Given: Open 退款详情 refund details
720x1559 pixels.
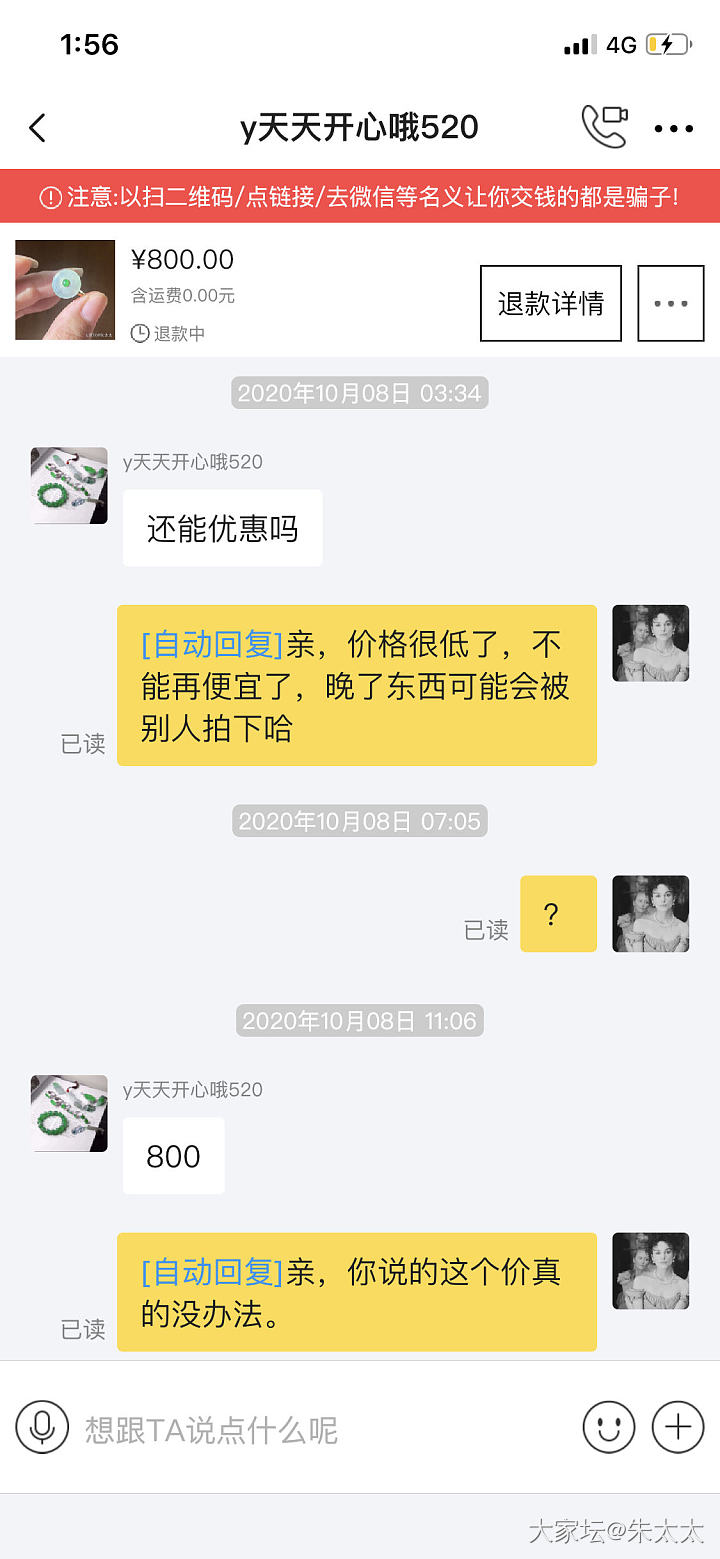Looking at the screenshot, I should [x=551, y=303].
